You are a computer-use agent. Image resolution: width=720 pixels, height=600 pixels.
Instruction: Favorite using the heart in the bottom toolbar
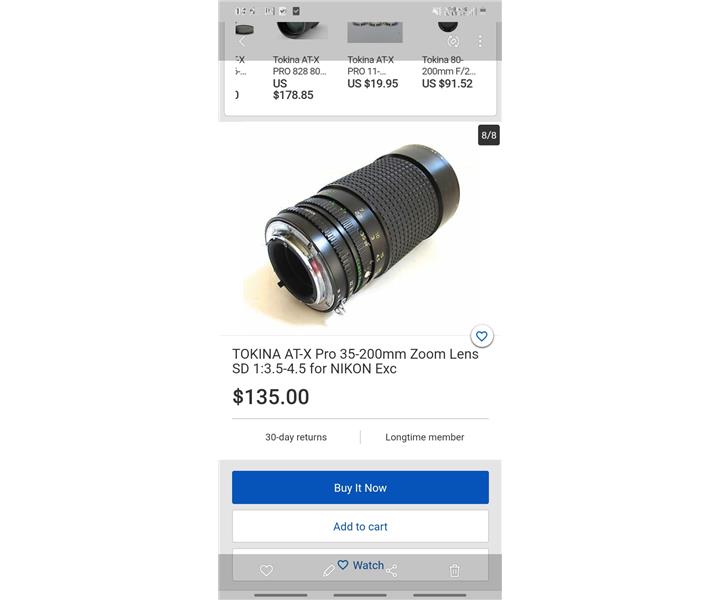tap(266, 571)
